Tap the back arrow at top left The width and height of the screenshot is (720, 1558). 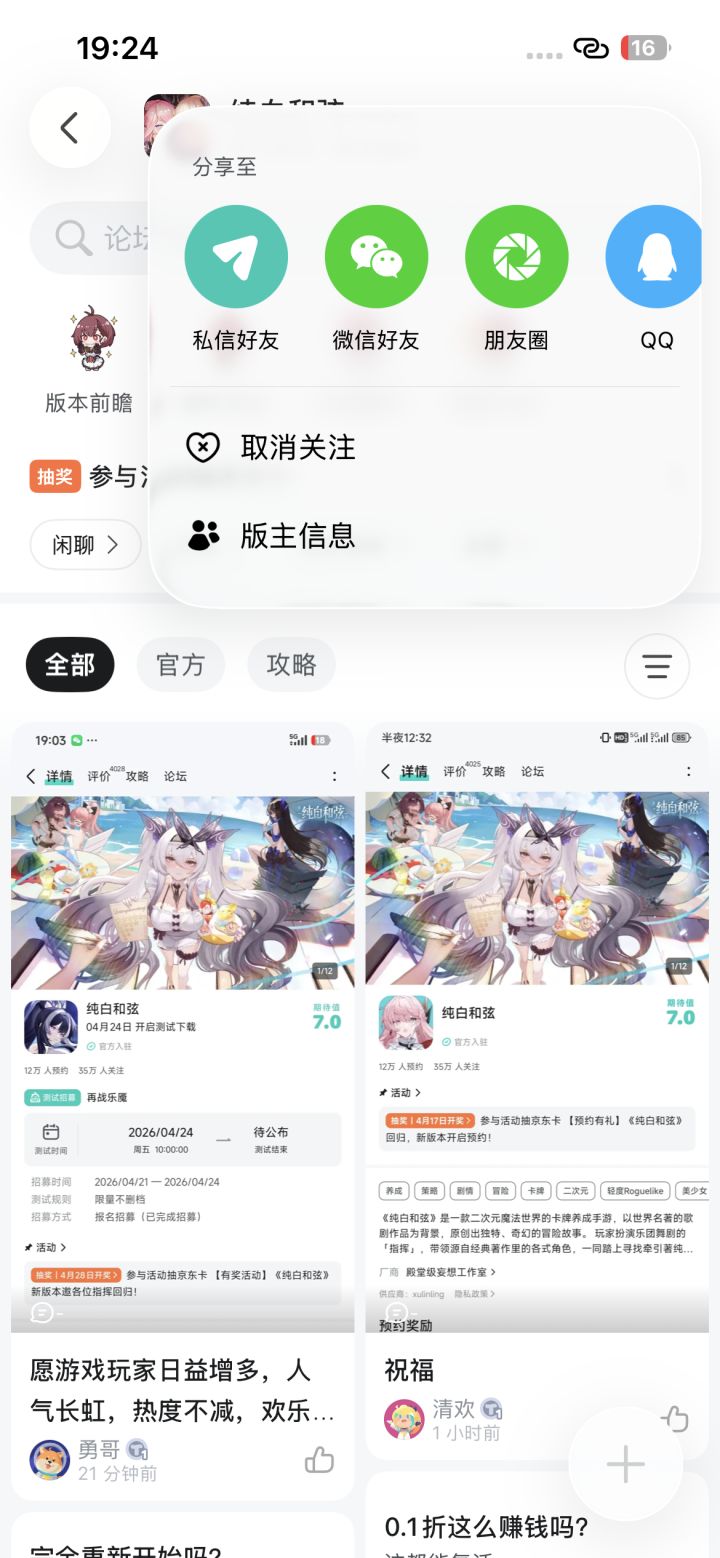pos(69,128)
